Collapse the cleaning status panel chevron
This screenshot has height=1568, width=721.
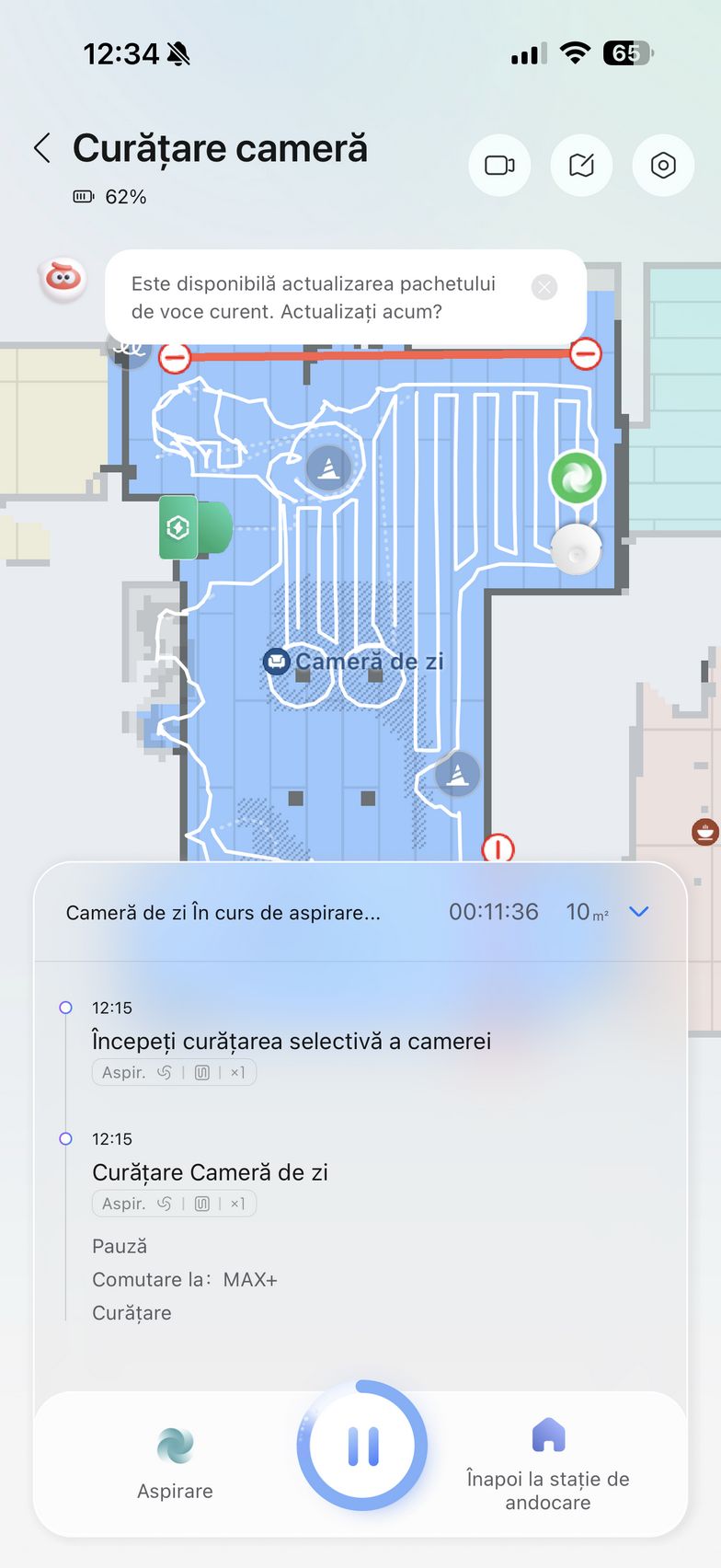tap(638, 911)
